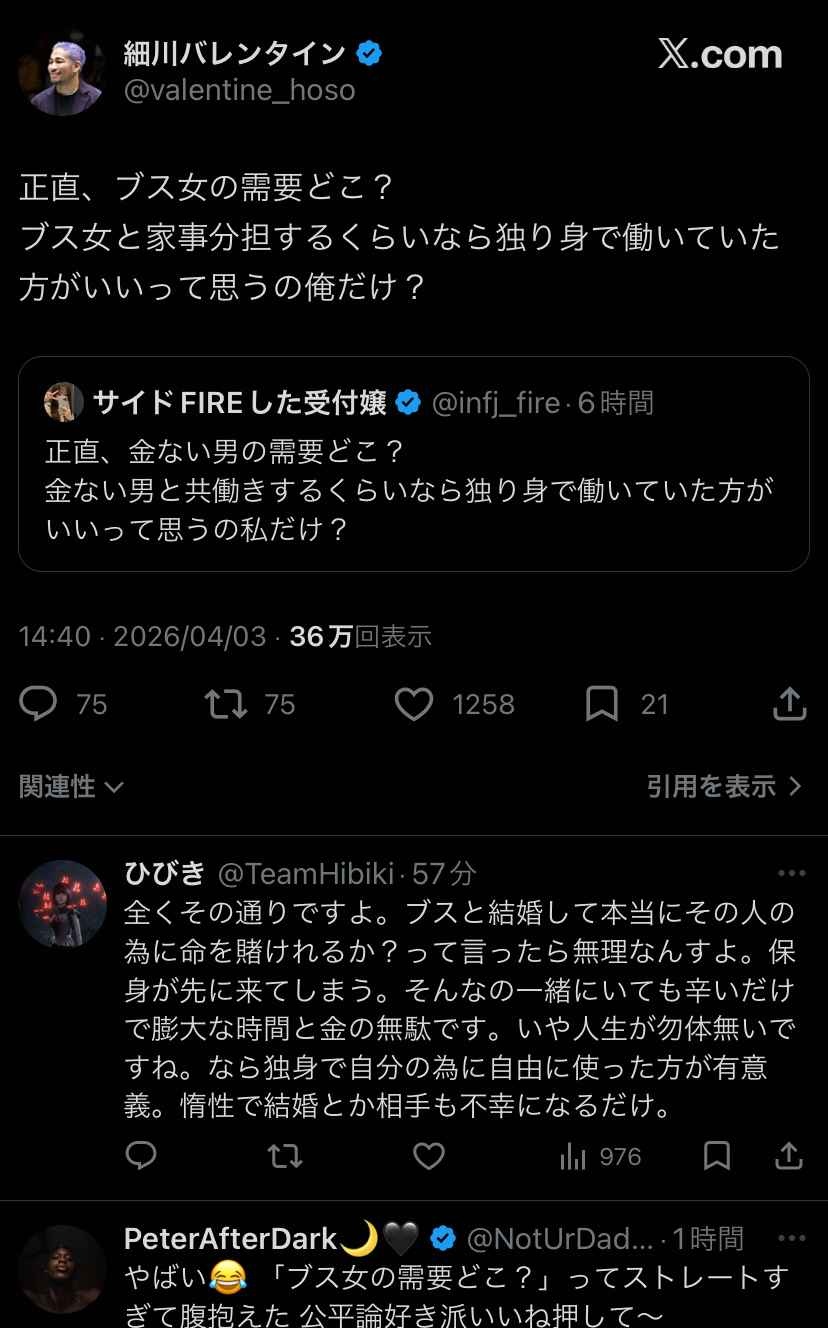Open the quoted post by サイドFIREした受付嬢
The width and height of the screenshot is (828, 1328).
413,464
